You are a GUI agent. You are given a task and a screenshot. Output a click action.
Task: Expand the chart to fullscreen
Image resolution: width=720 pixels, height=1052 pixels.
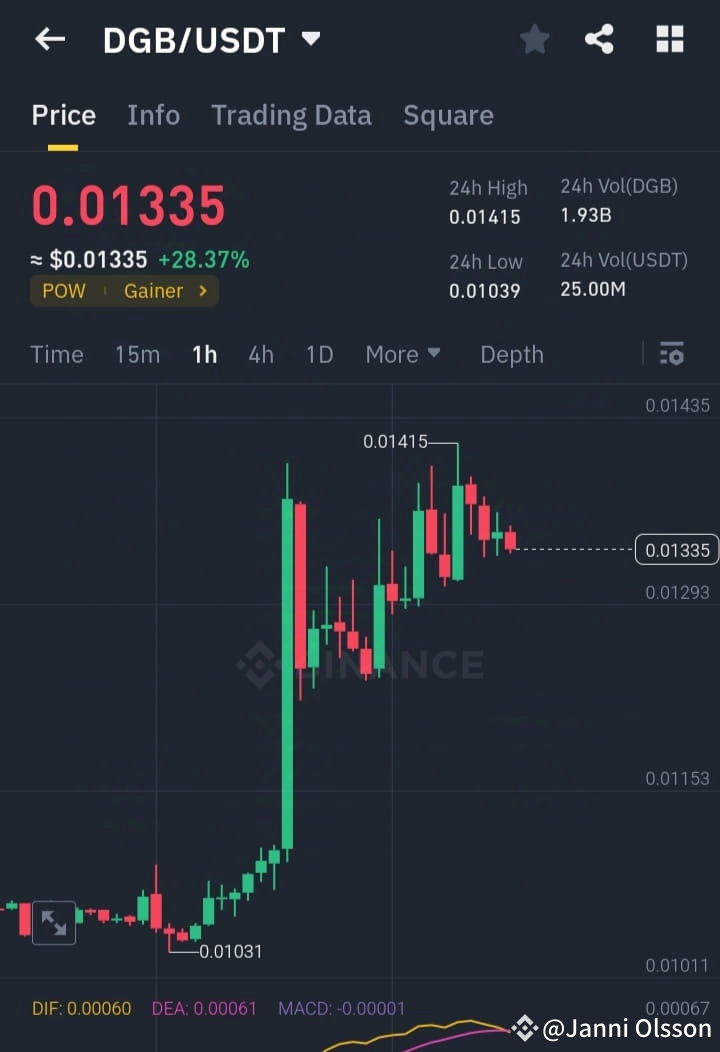(53, 923)
